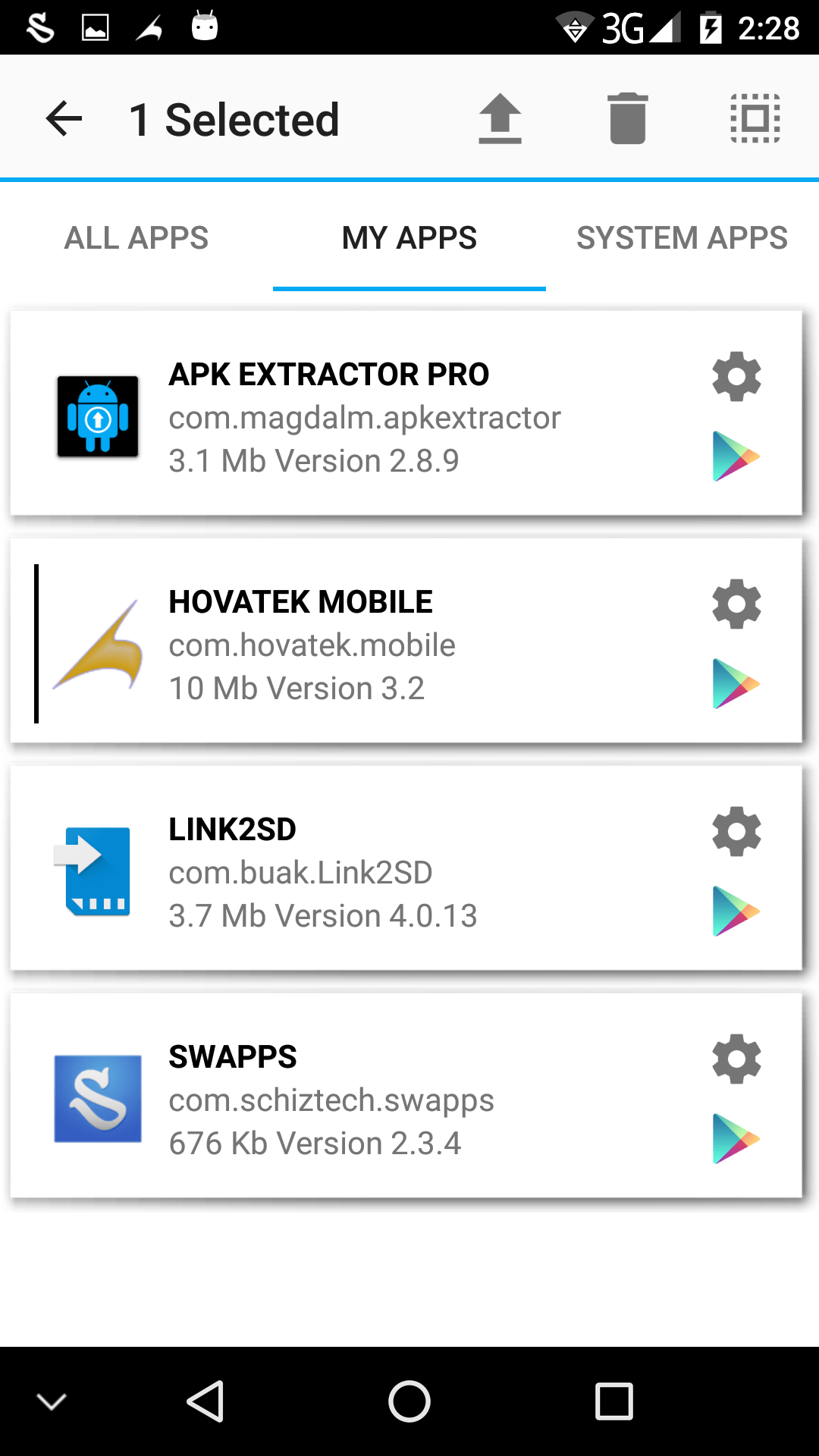The height and width of the screenshot is (1456, 819).
Task: Delete the selected app
Action: (626, 118)
